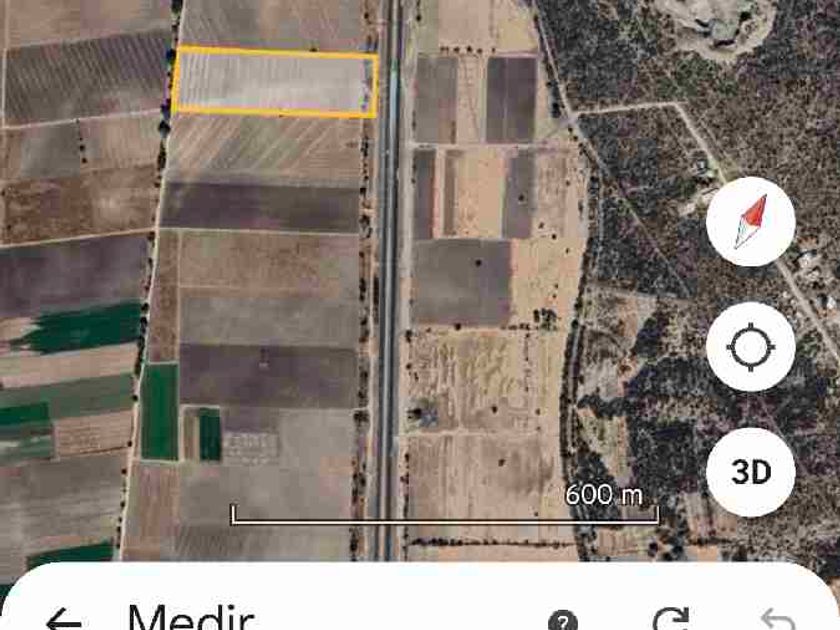The width and height of the screenshot is (840, 630).
Task: Switch the map to 3D view
Action: click(750, 472)
